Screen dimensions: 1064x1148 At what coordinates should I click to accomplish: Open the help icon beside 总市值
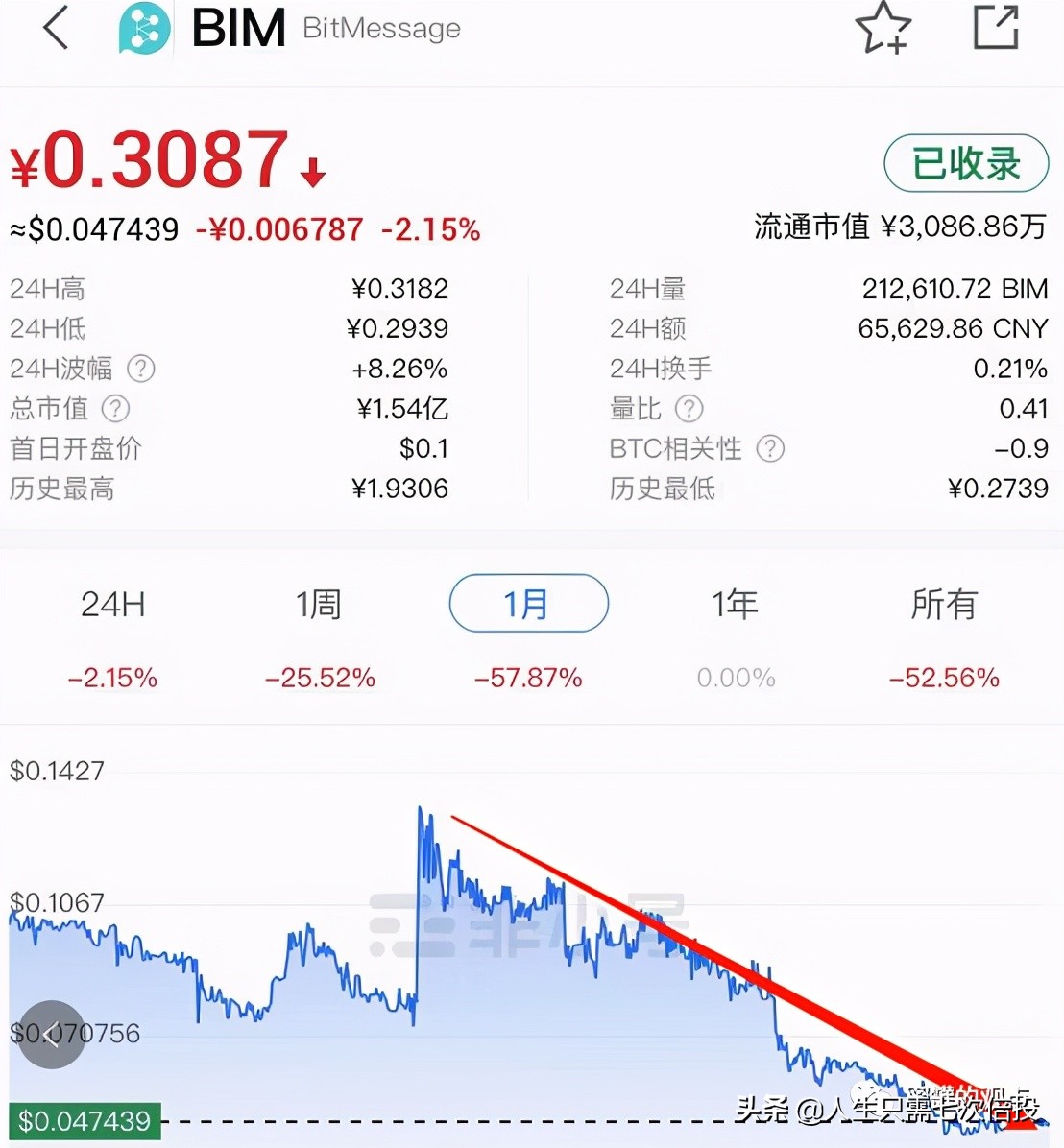coord(115,409)
